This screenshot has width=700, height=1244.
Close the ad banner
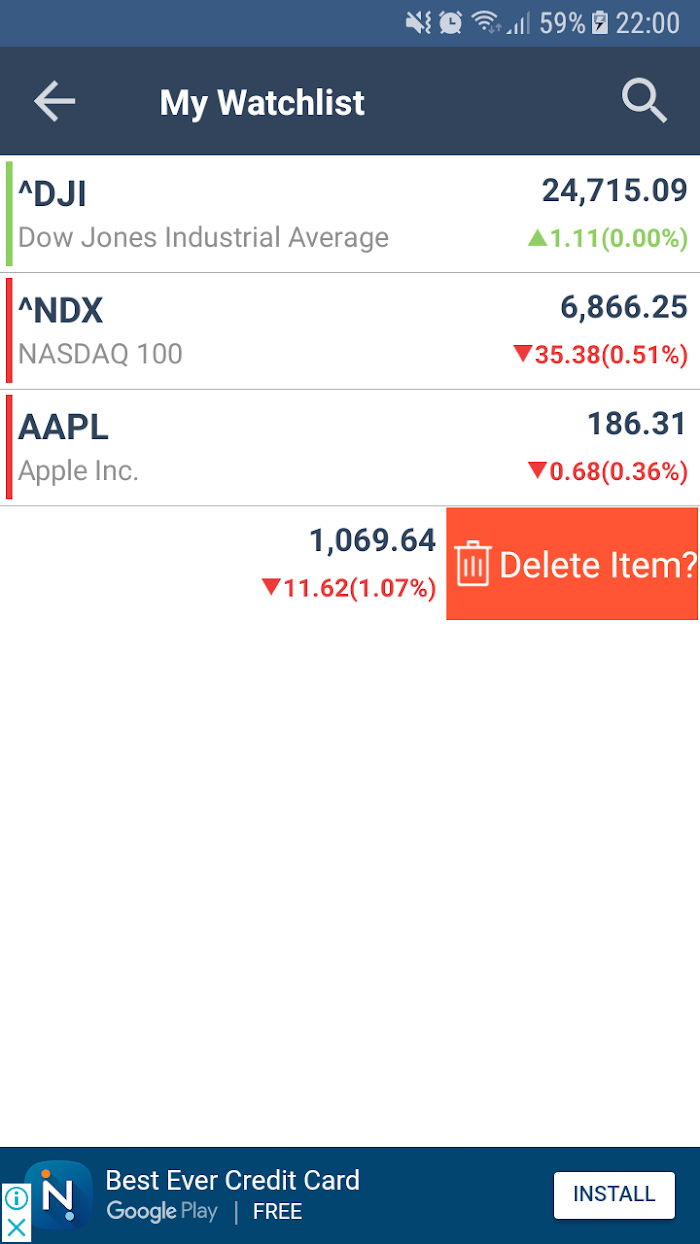click(16, 1228)
